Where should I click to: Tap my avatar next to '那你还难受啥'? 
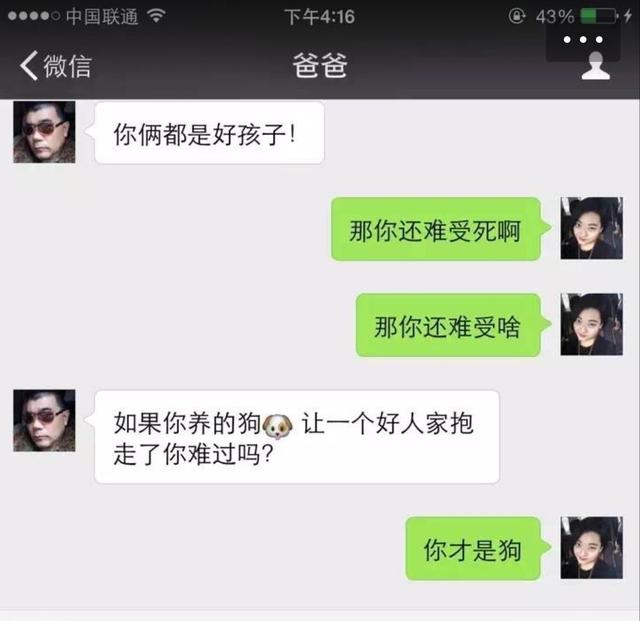591,324
